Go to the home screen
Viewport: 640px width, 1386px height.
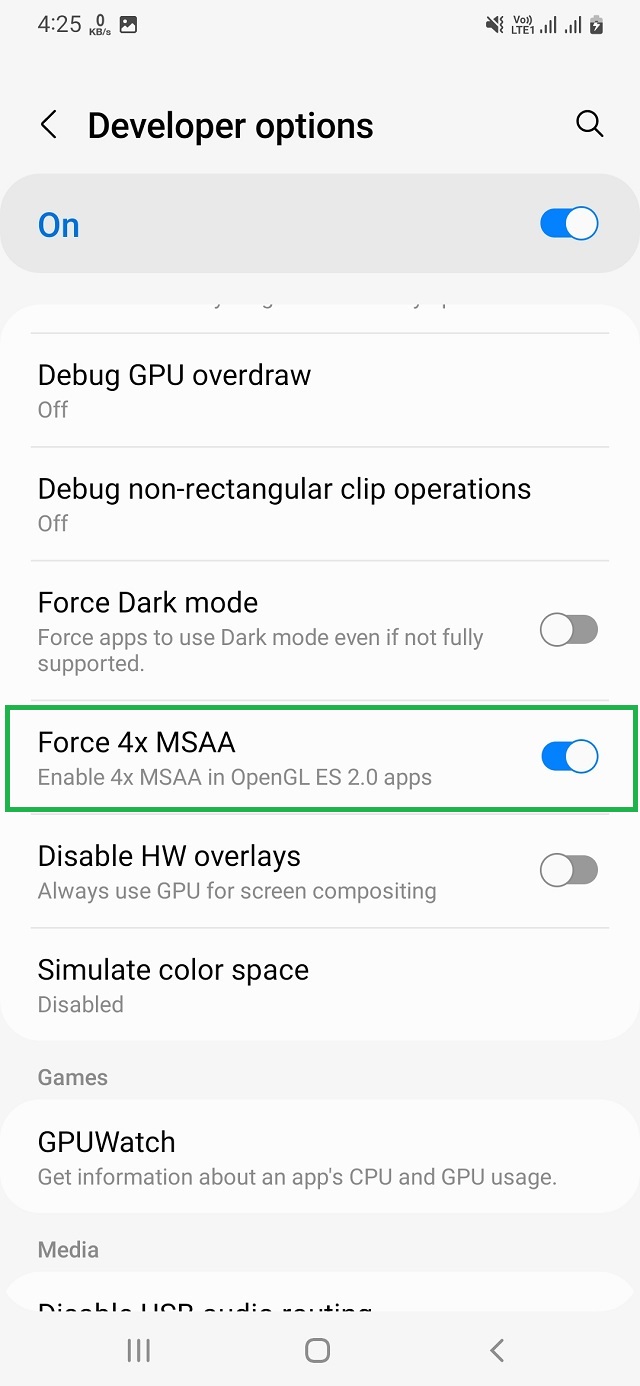pyautogui.click(x=318, y=1351)
